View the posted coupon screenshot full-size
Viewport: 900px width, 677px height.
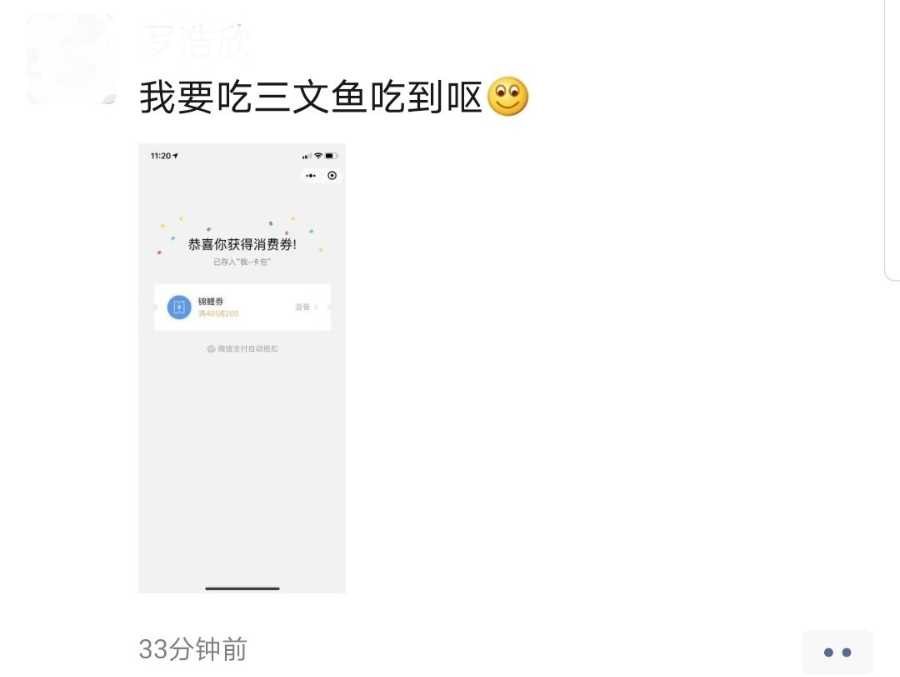(242, 368)
